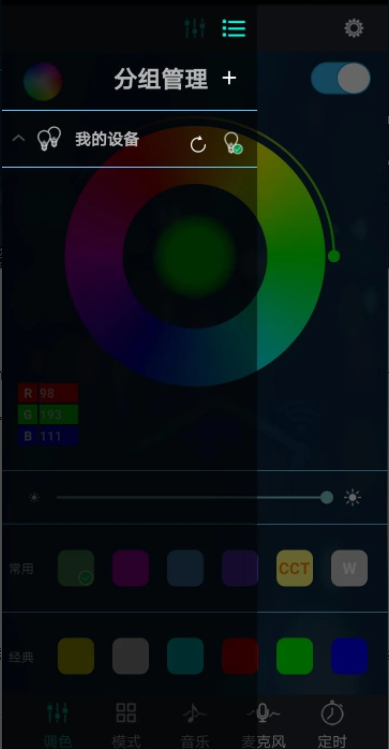Tap the list view icon at top
Screen dimensions: 389x749
(x=234, y=28)
